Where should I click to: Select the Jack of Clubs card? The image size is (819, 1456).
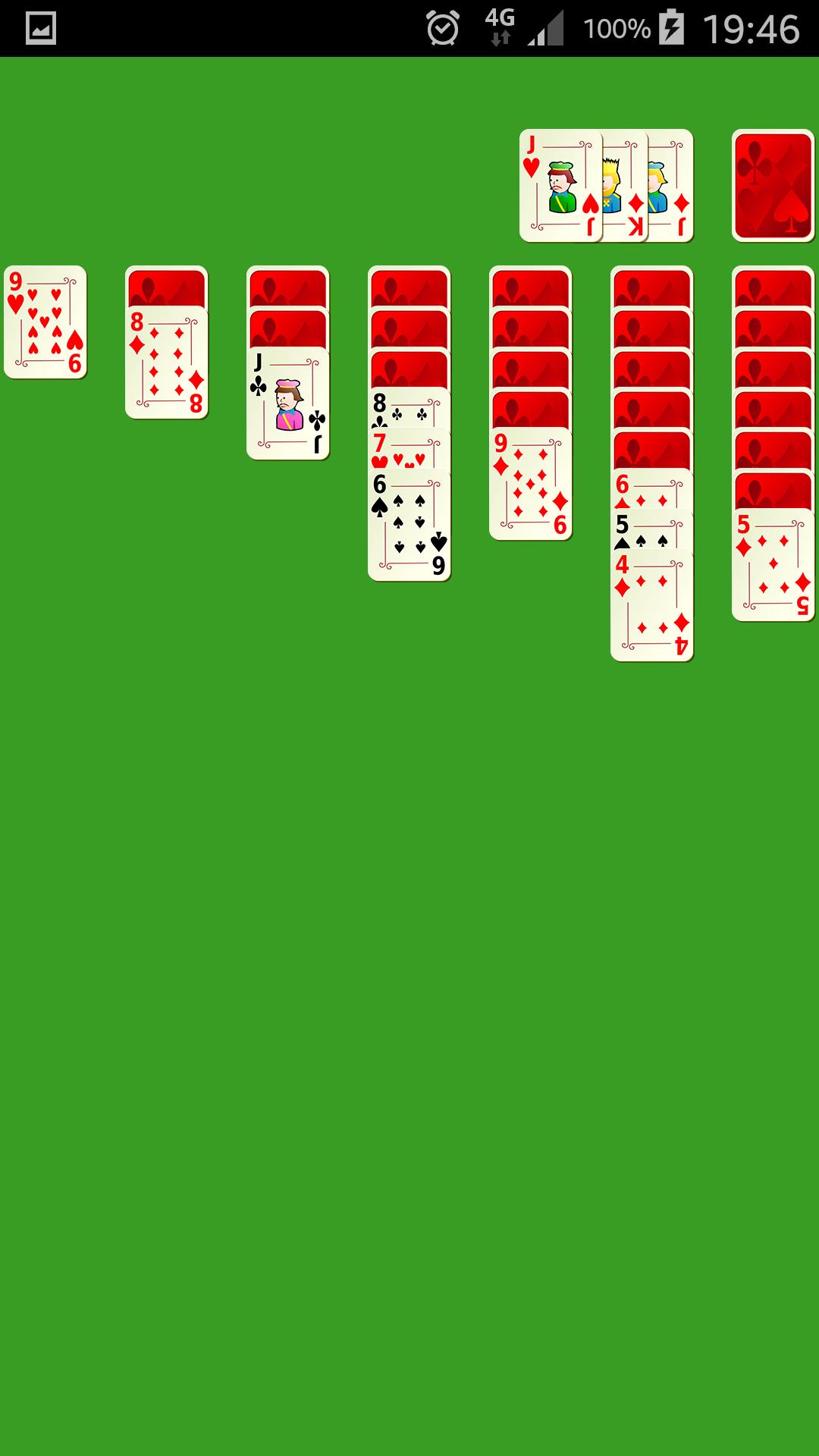click(x=288, y=402)
